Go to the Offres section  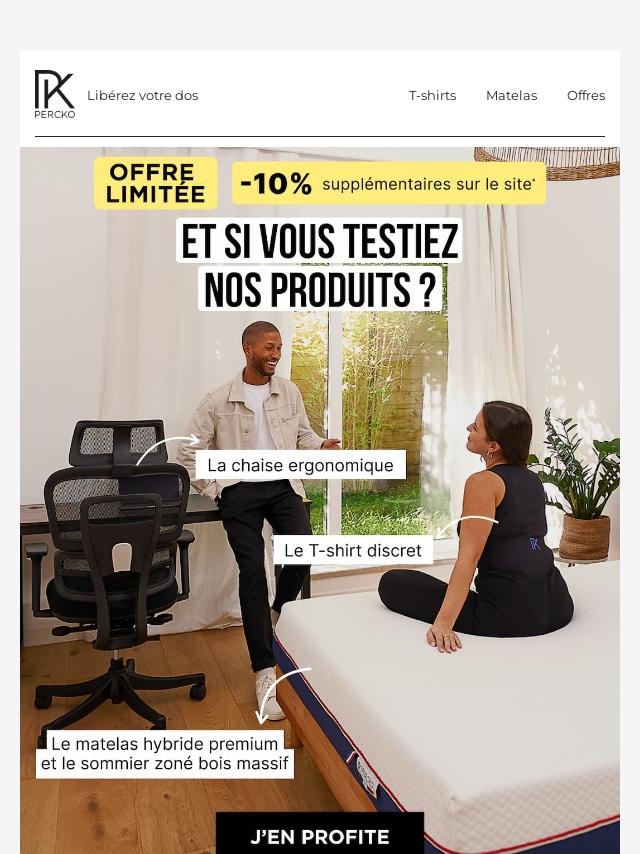pos(585,96)
